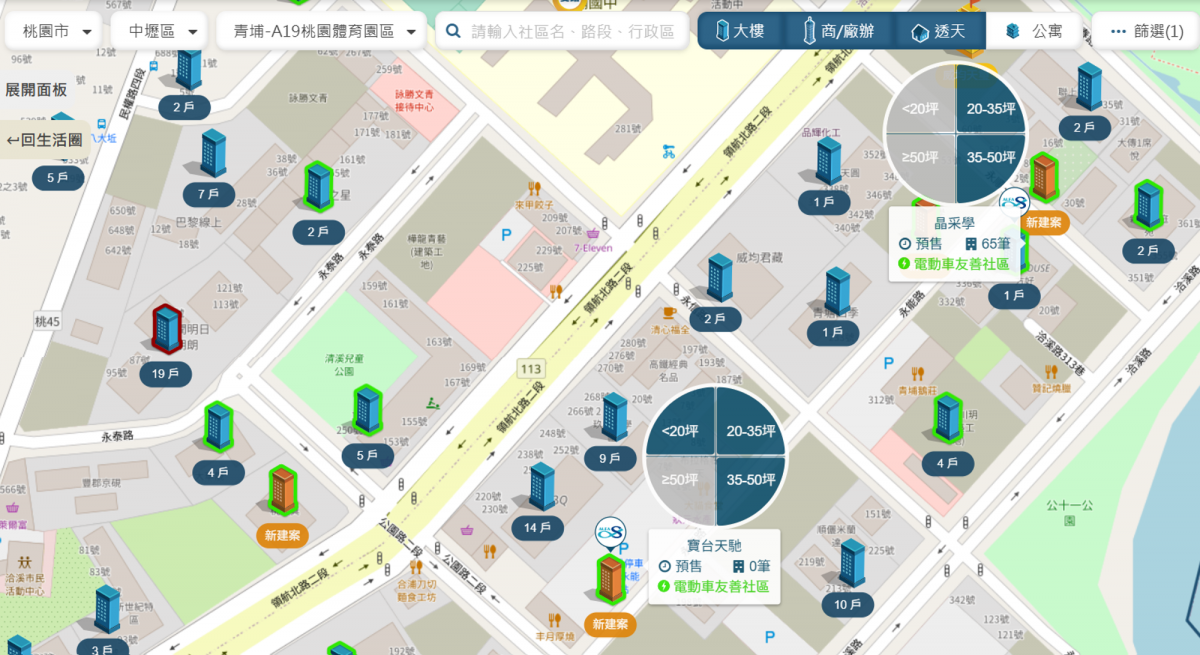Toggle the 大樓 building type filter
This screenshot has height=655, width=1200.
pyautogui.click(x=739, y=31)
